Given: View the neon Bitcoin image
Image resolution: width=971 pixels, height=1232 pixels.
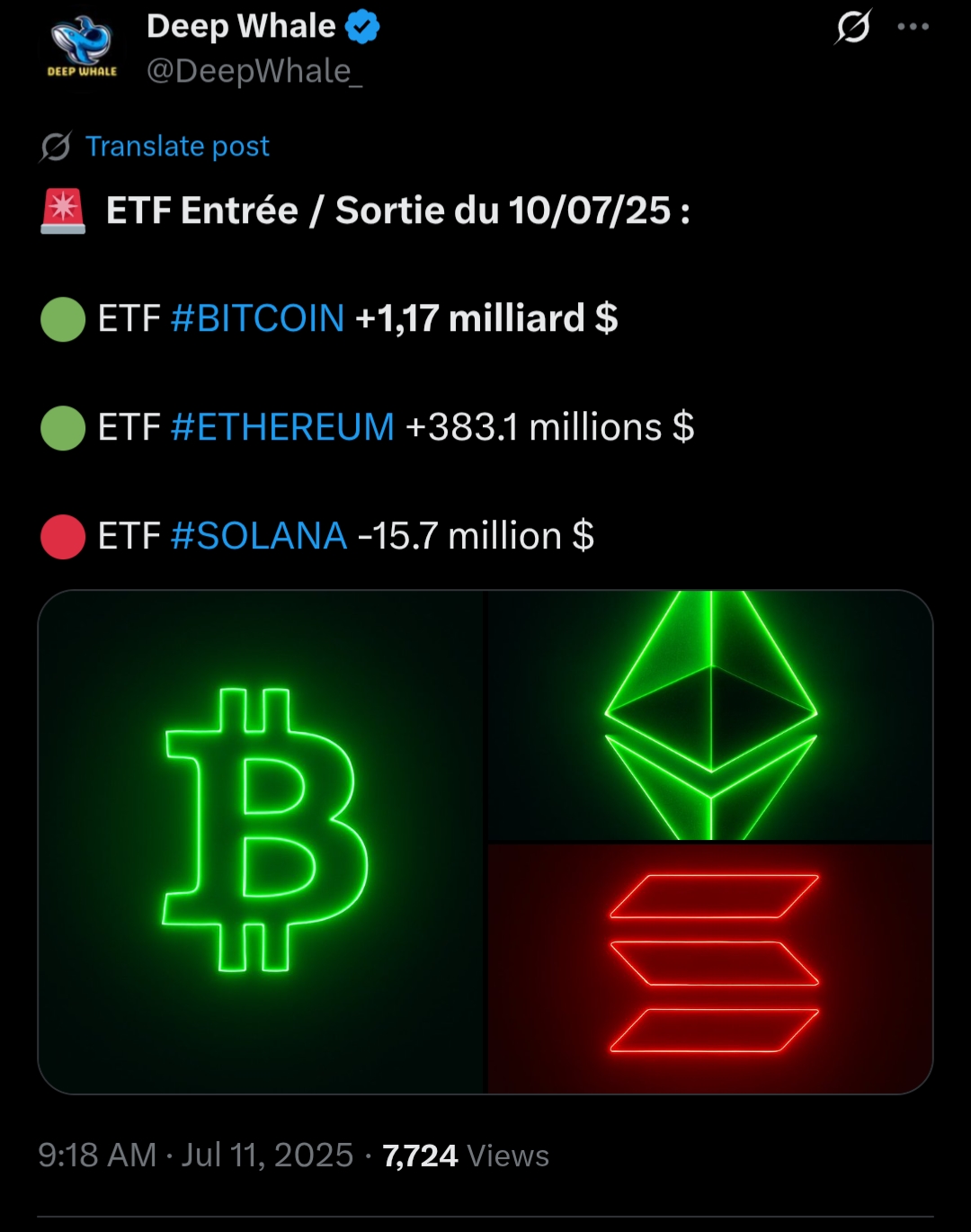Looking at the screenshot, I should pos(263,841).
